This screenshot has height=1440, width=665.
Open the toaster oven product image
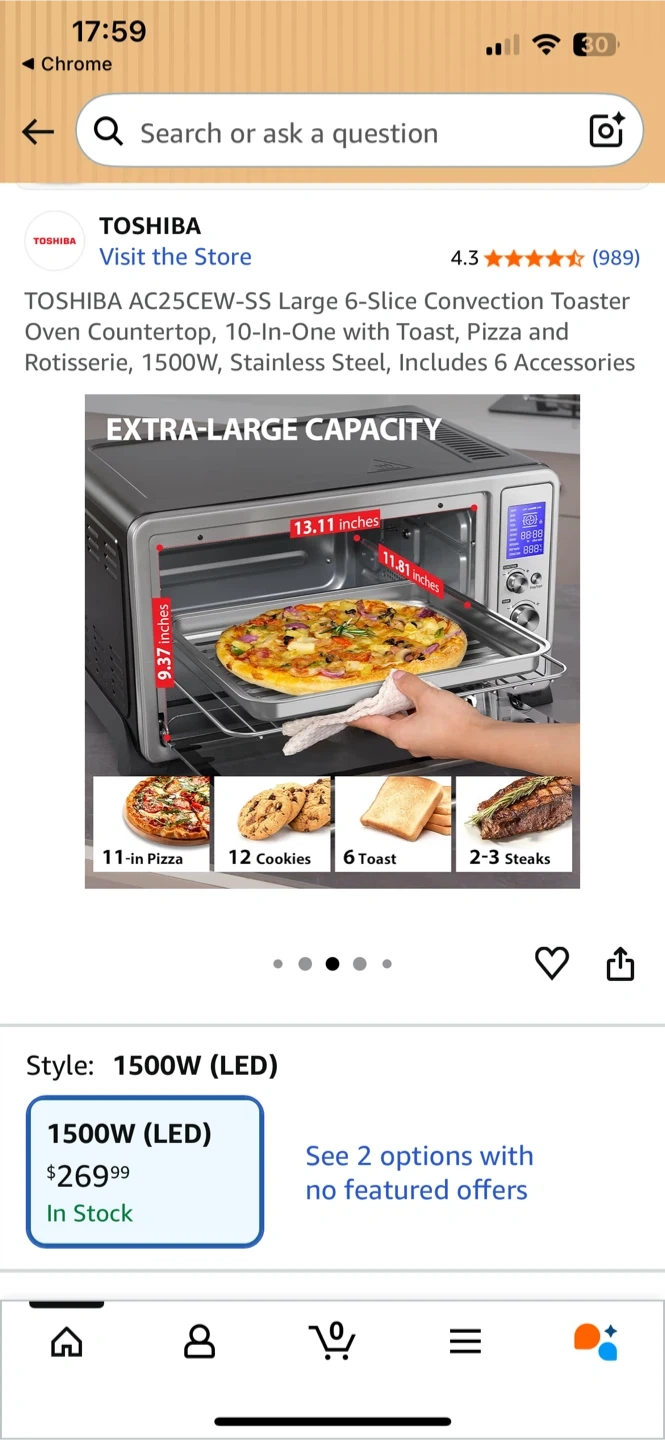(x=332, y=641)
